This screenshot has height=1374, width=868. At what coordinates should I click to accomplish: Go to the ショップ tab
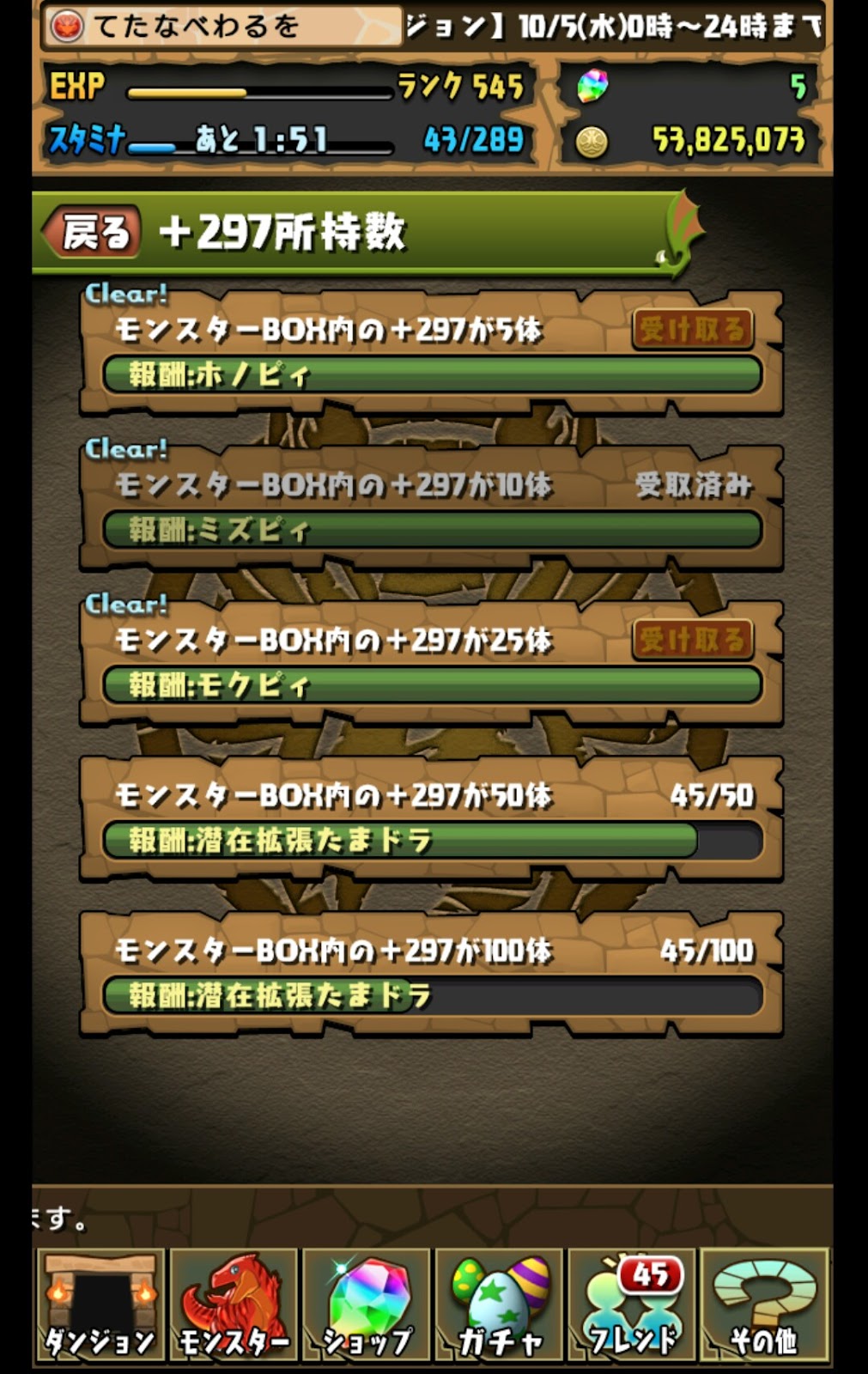click(366, 1305)
